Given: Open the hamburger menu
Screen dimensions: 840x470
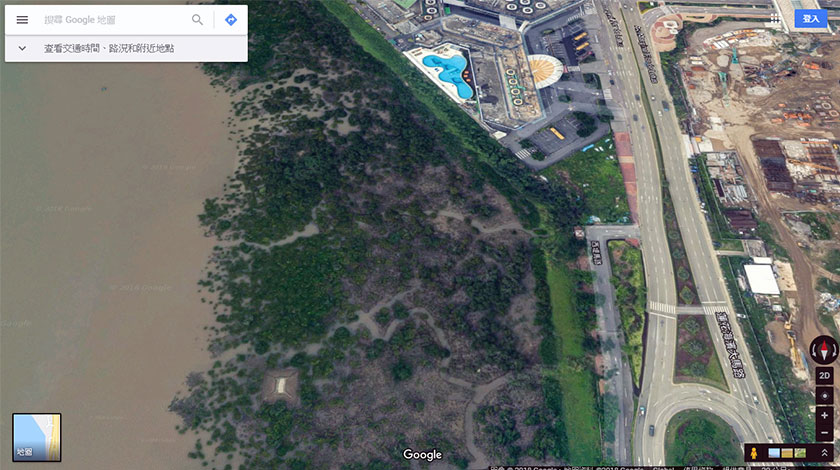Looking at the screenshot, I should click(x=22, y=20).
